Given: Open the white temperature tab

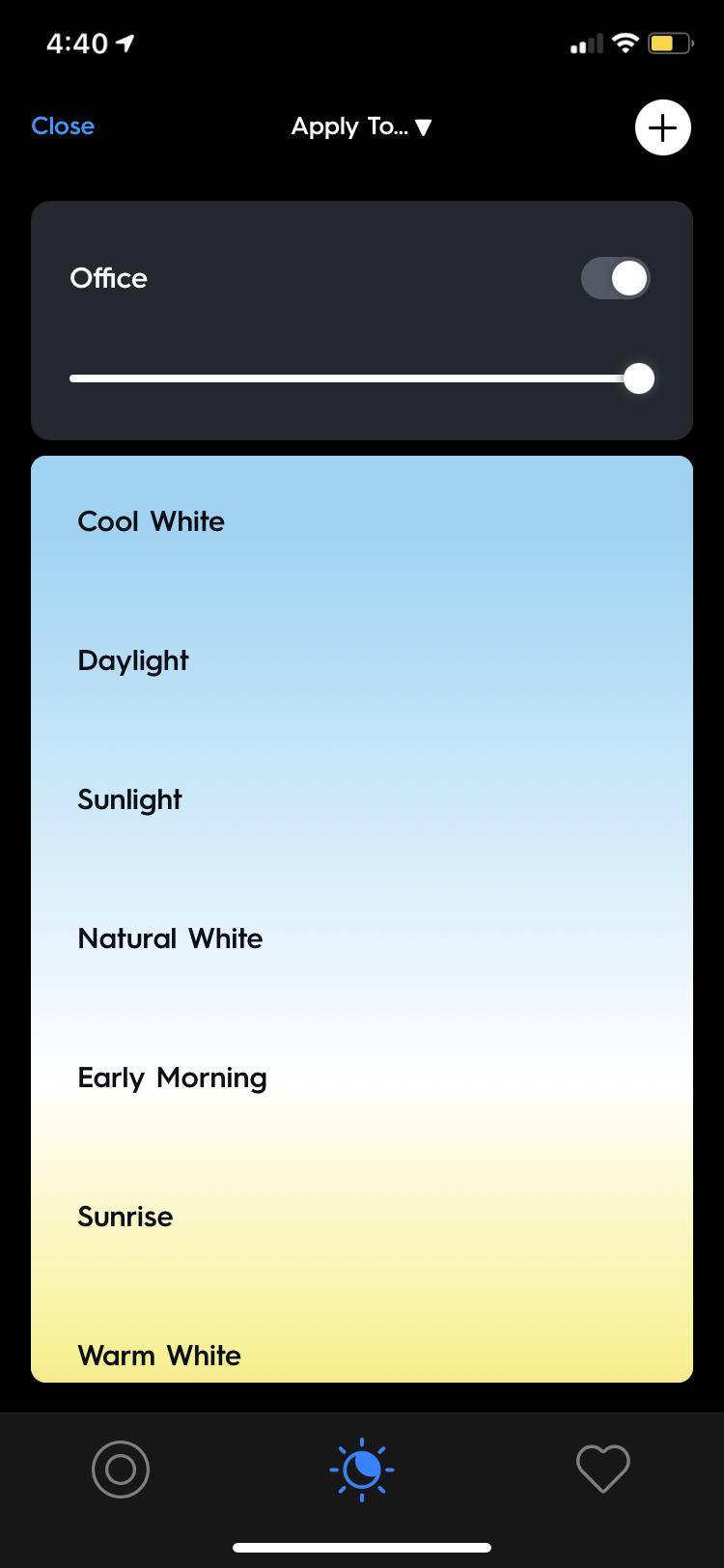Looking at the screenshot, I should click(x=362, y=1470).
